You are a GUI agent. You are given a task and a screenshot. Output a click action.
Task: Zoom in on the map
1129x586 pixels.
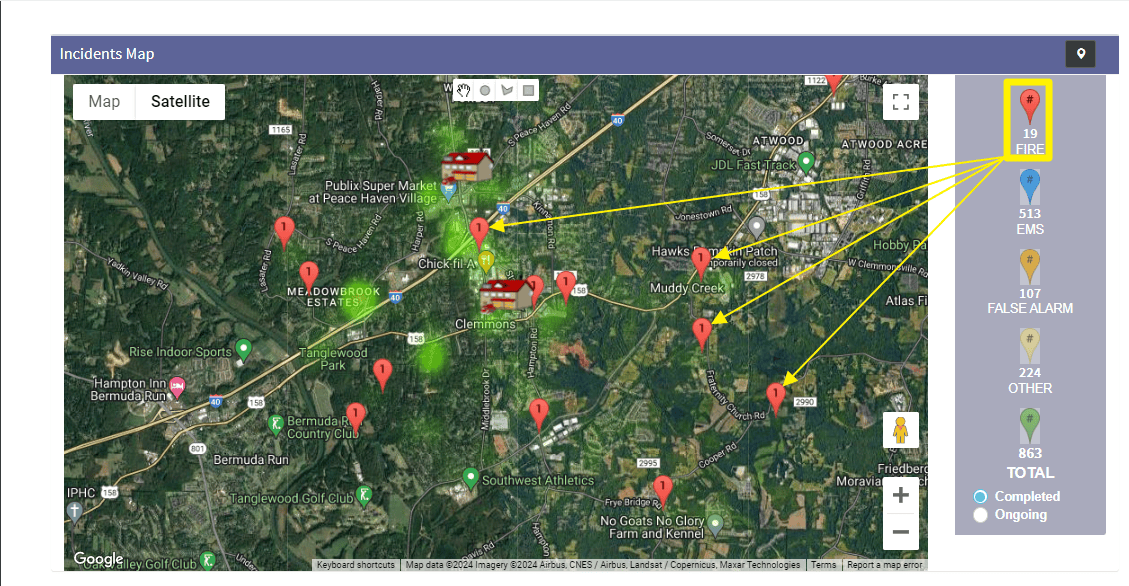[x=900, y=495]
